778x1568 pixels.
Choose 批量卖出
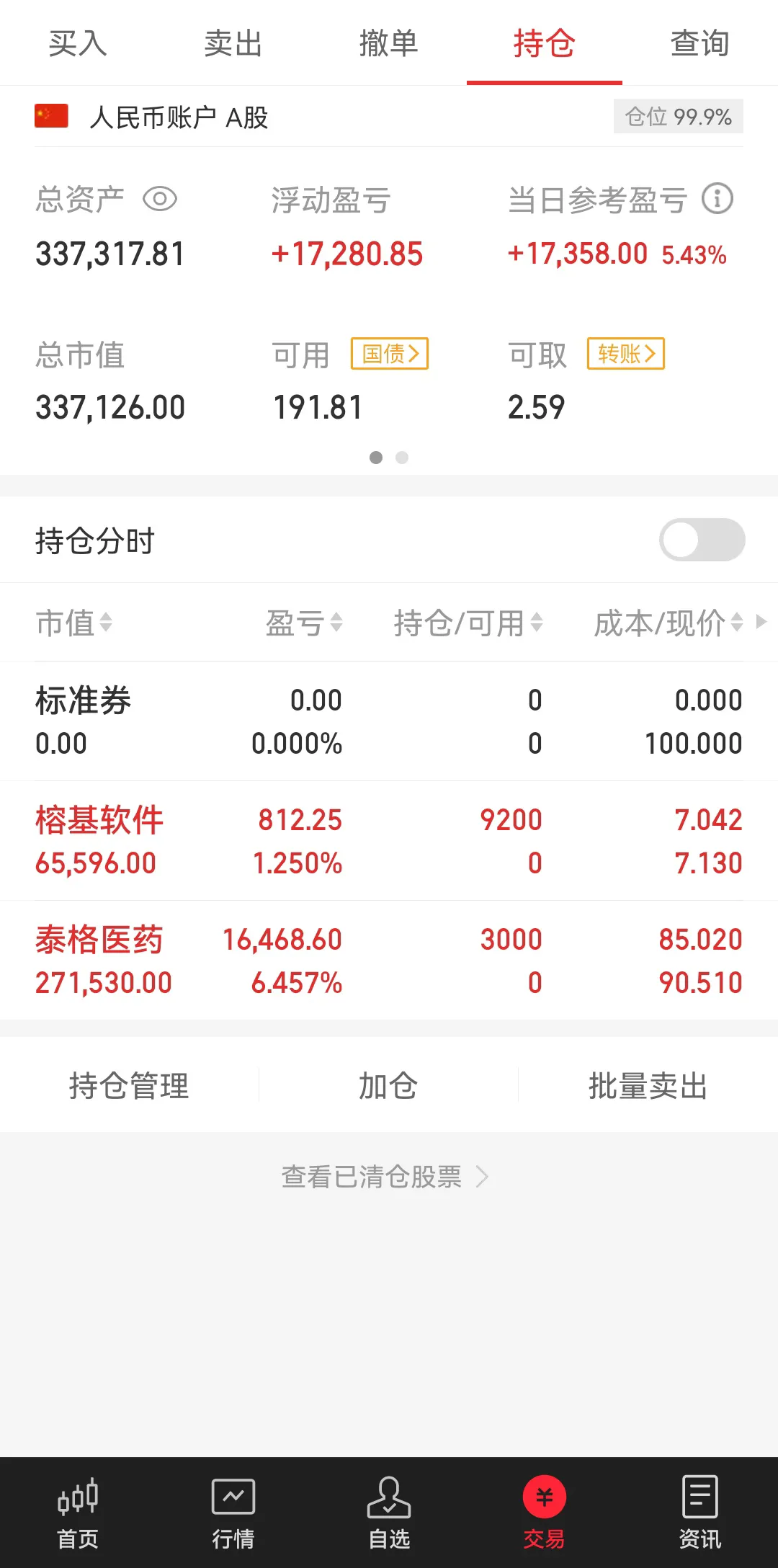648,1085
